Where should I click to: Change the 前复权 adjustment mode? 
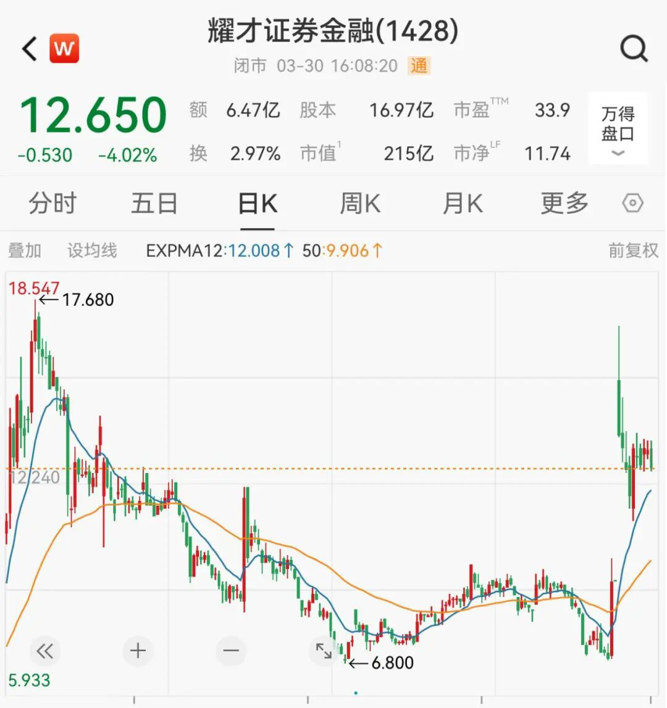(633, 250)
